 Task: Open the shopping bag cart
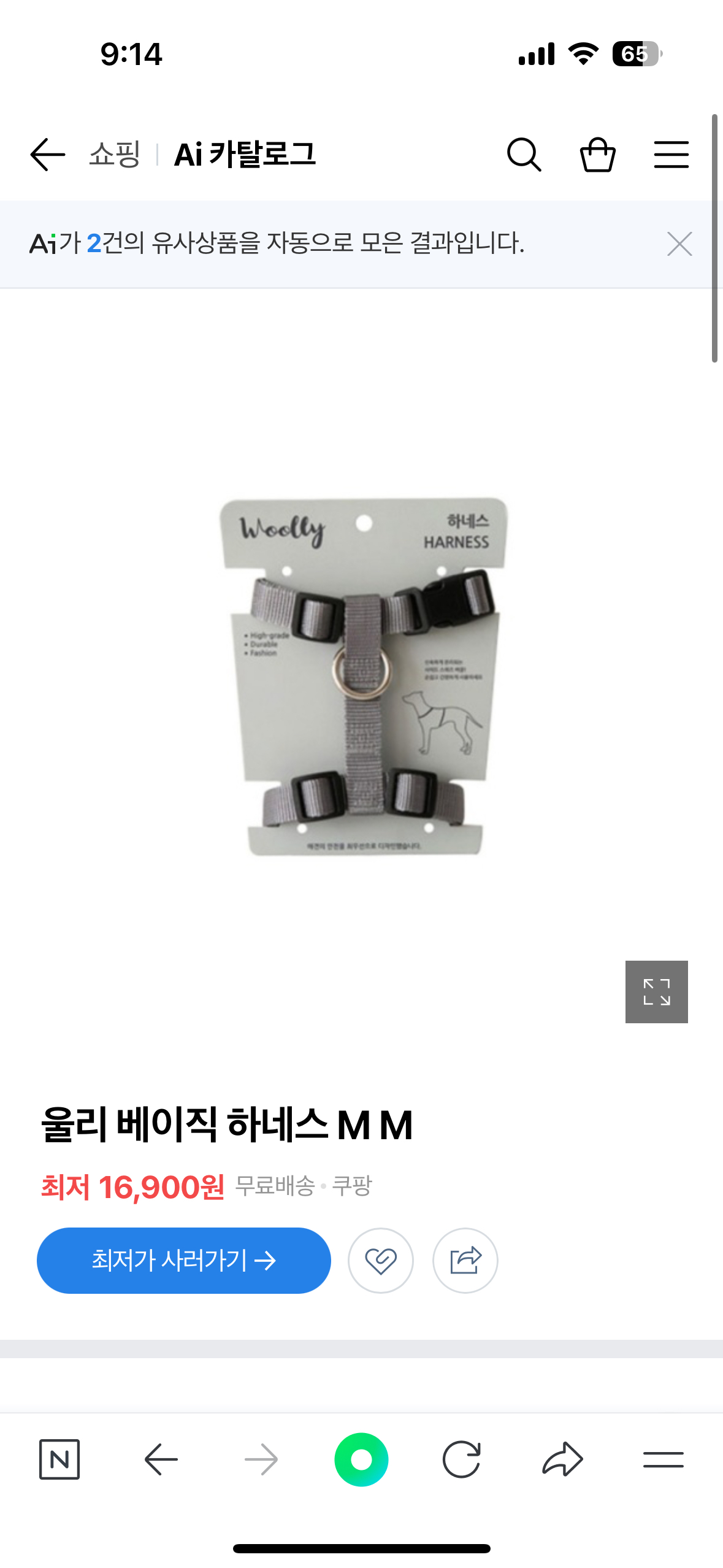tap(597, 154)
